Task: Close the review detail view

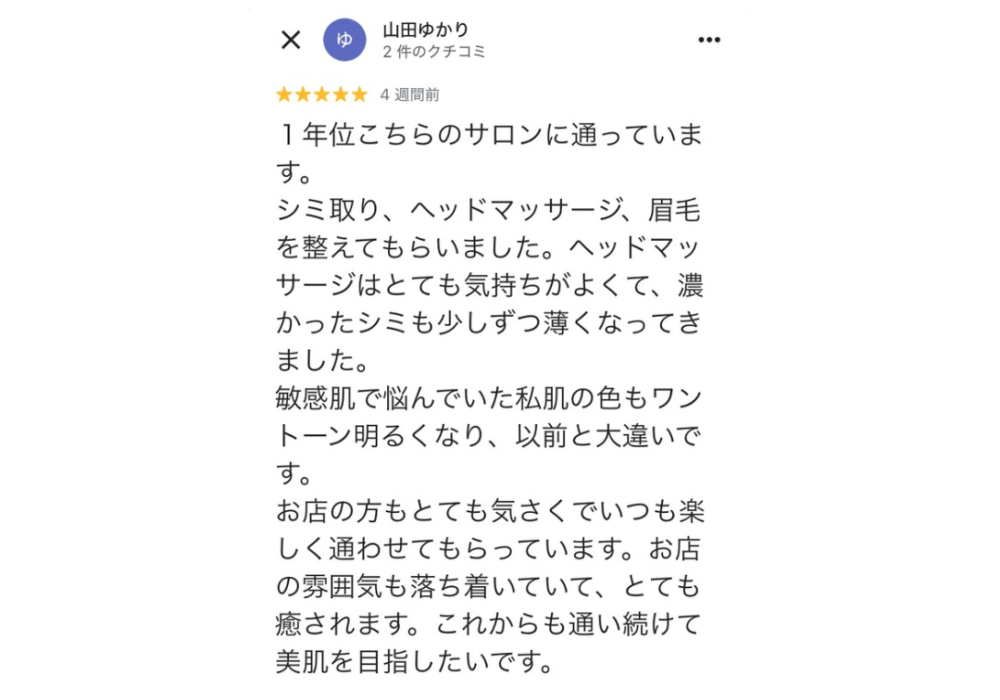Action: tap(291, 40)
